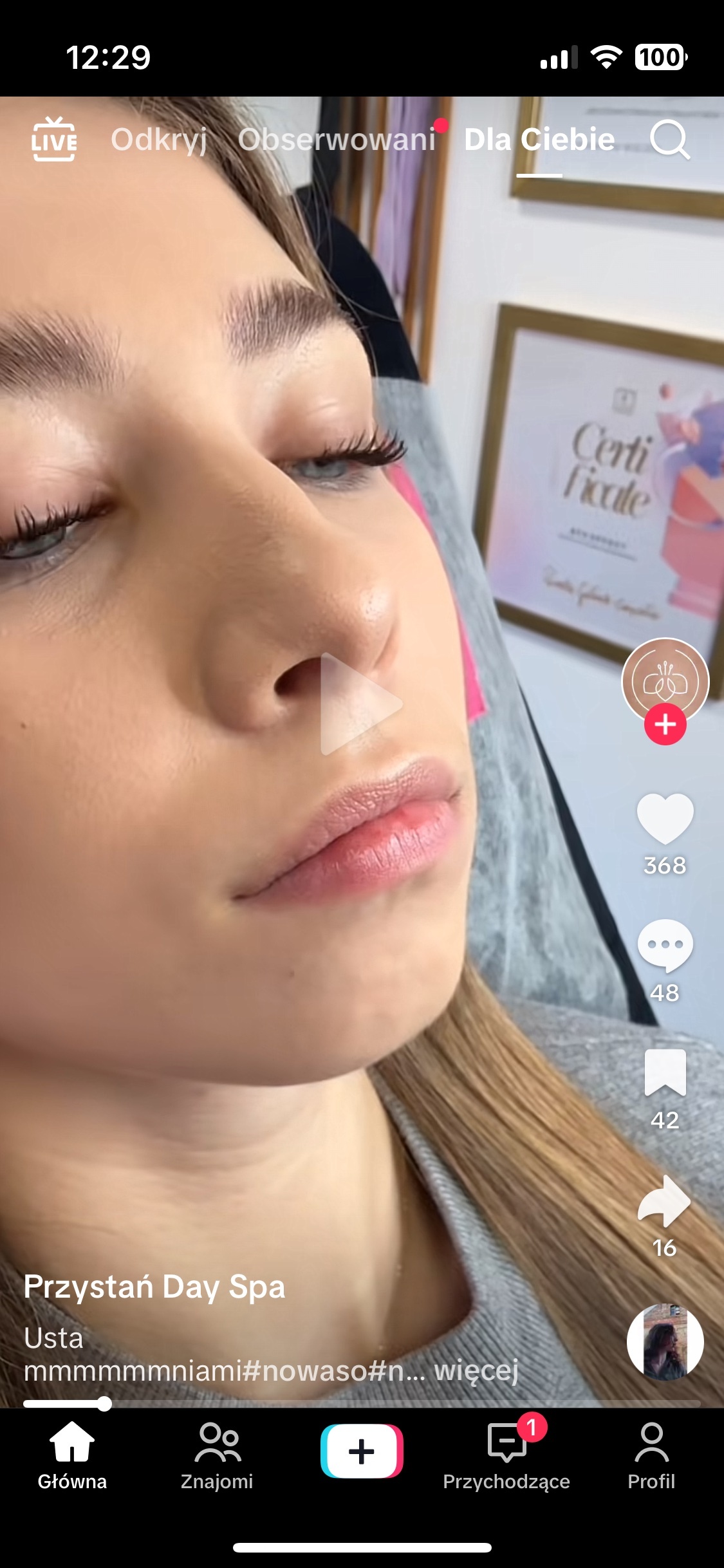
Task: Create a new post
Action: point(362,1451)
